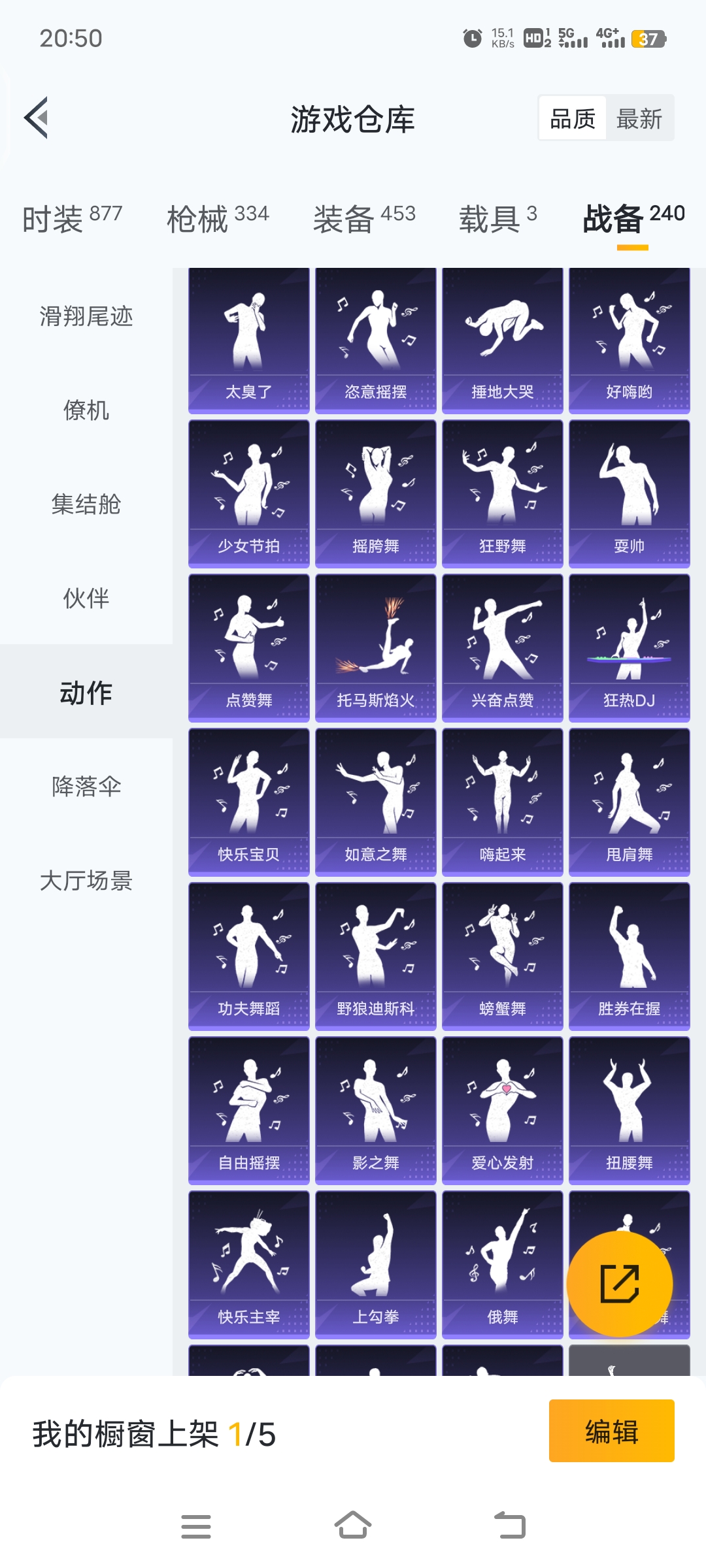Open the 装备 tab
This screenshot has width=706, height=1568.
tap(364, 218)
